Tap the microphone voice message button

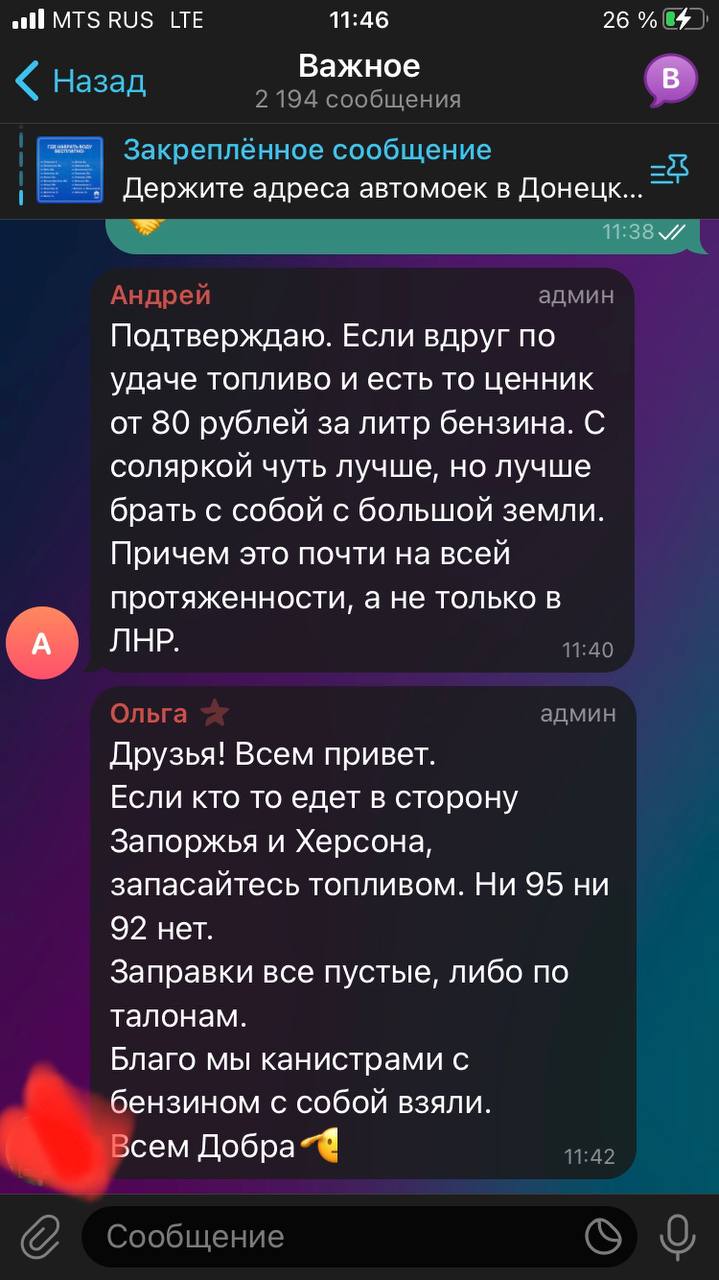(677, 1237)
